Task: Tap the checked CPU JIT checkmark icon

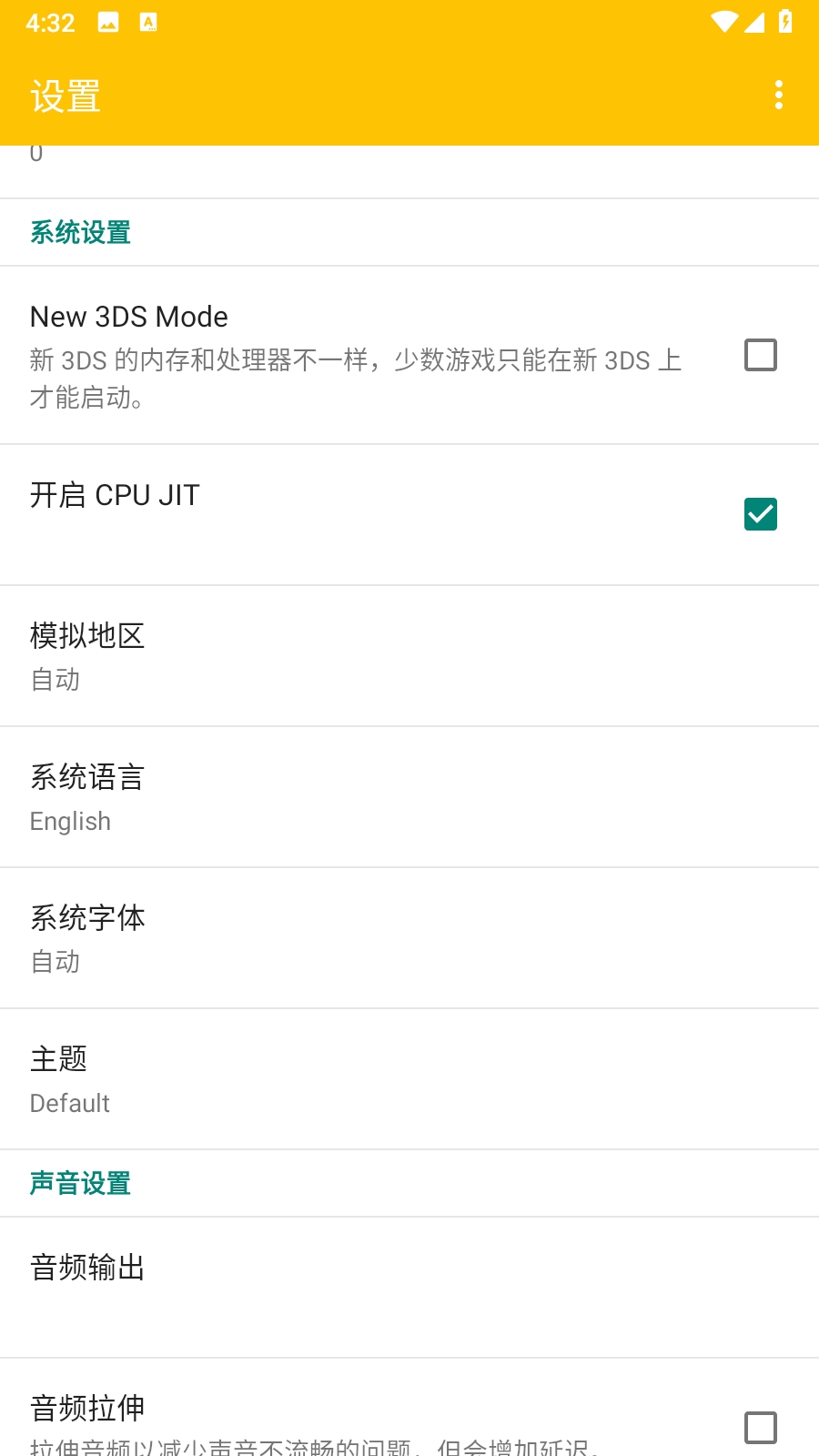Action: (x=761, y=514)
